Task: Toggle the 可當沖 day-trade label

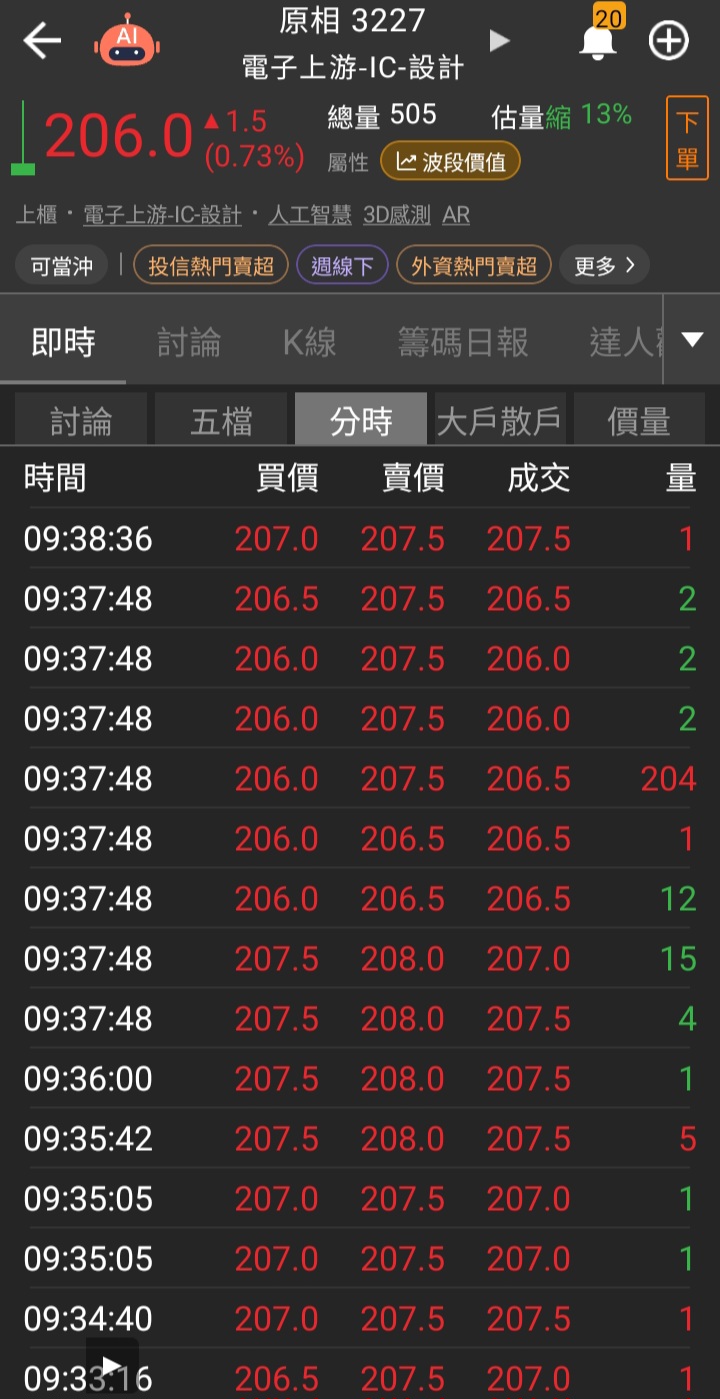Action: coord(60,265)
